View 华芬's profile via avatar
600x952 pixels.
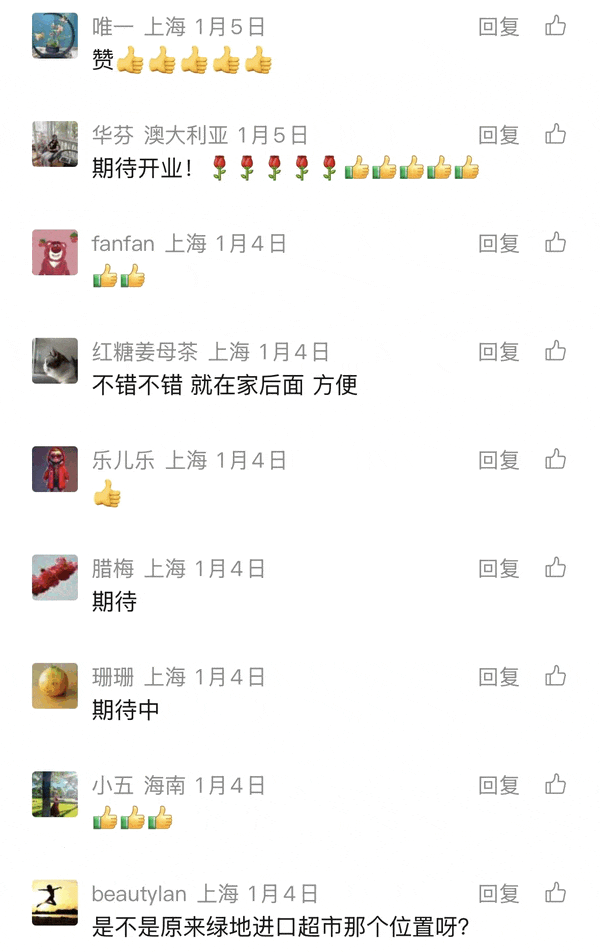coord(55,144)
